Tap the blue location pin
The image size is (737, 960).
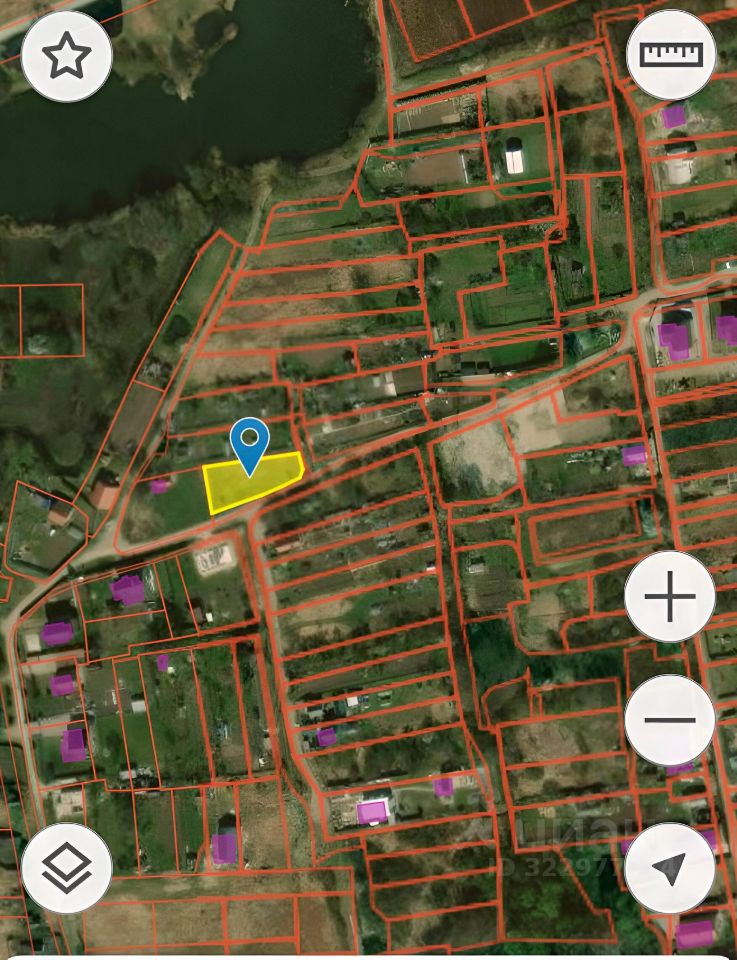pos(249,444)
